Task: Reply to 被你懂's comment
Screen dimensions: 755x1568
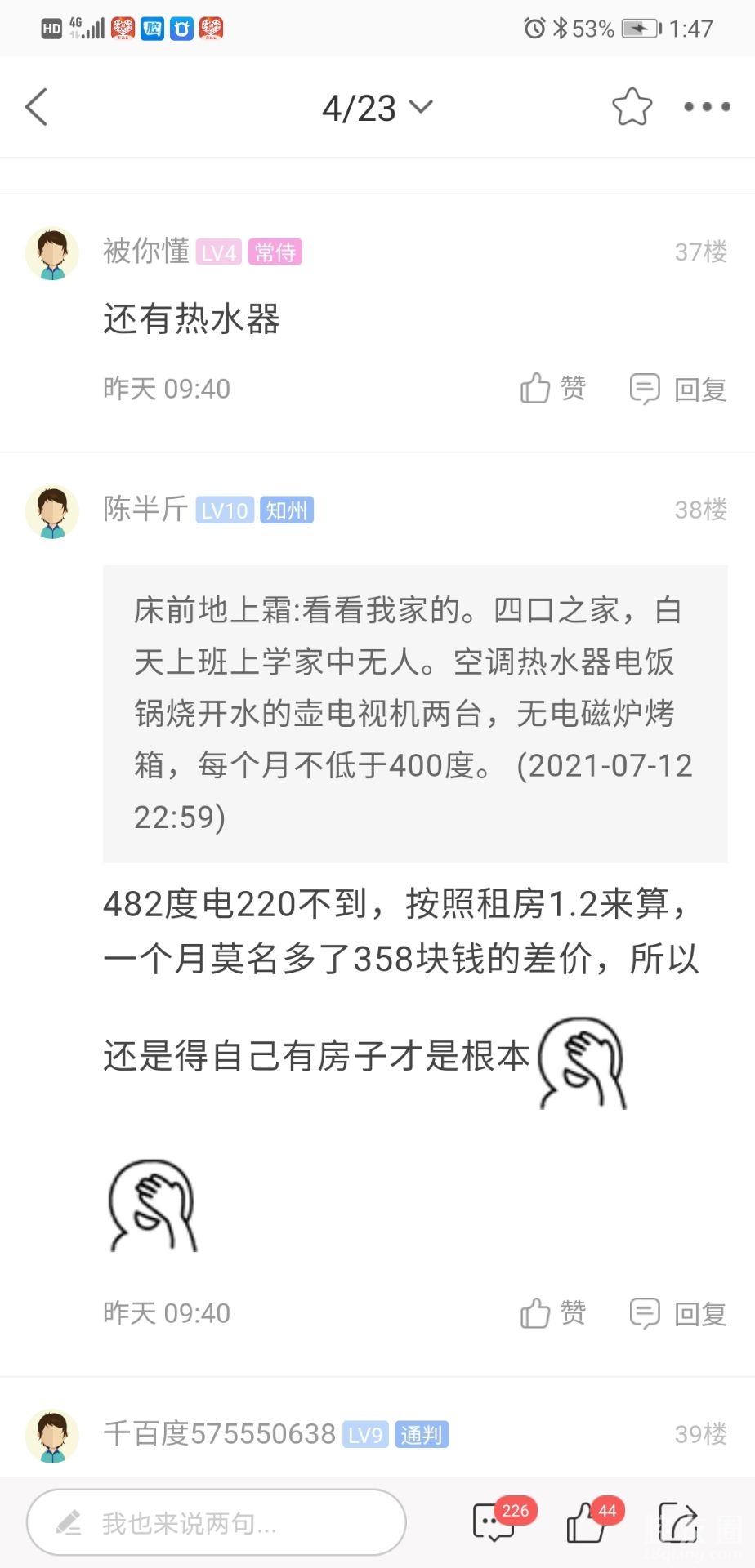Action: 678,389
